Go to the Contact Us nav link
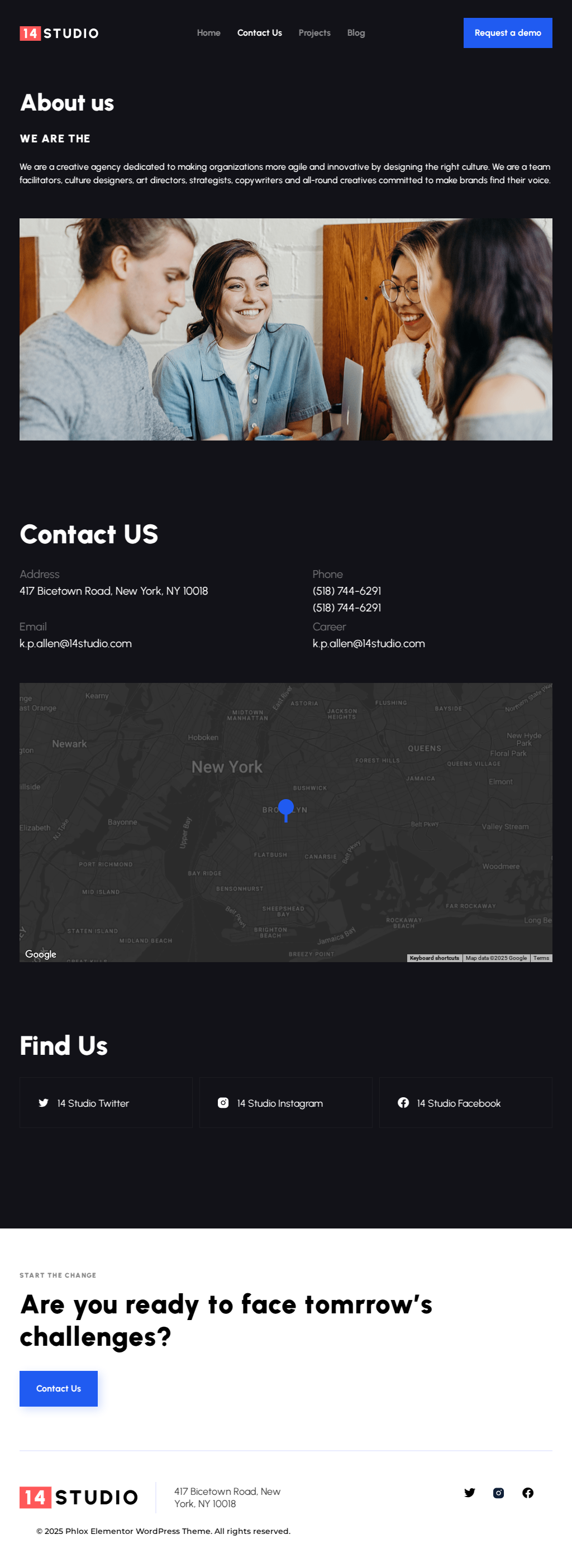This screenshot has height=1568, width=572. [260, 33]
